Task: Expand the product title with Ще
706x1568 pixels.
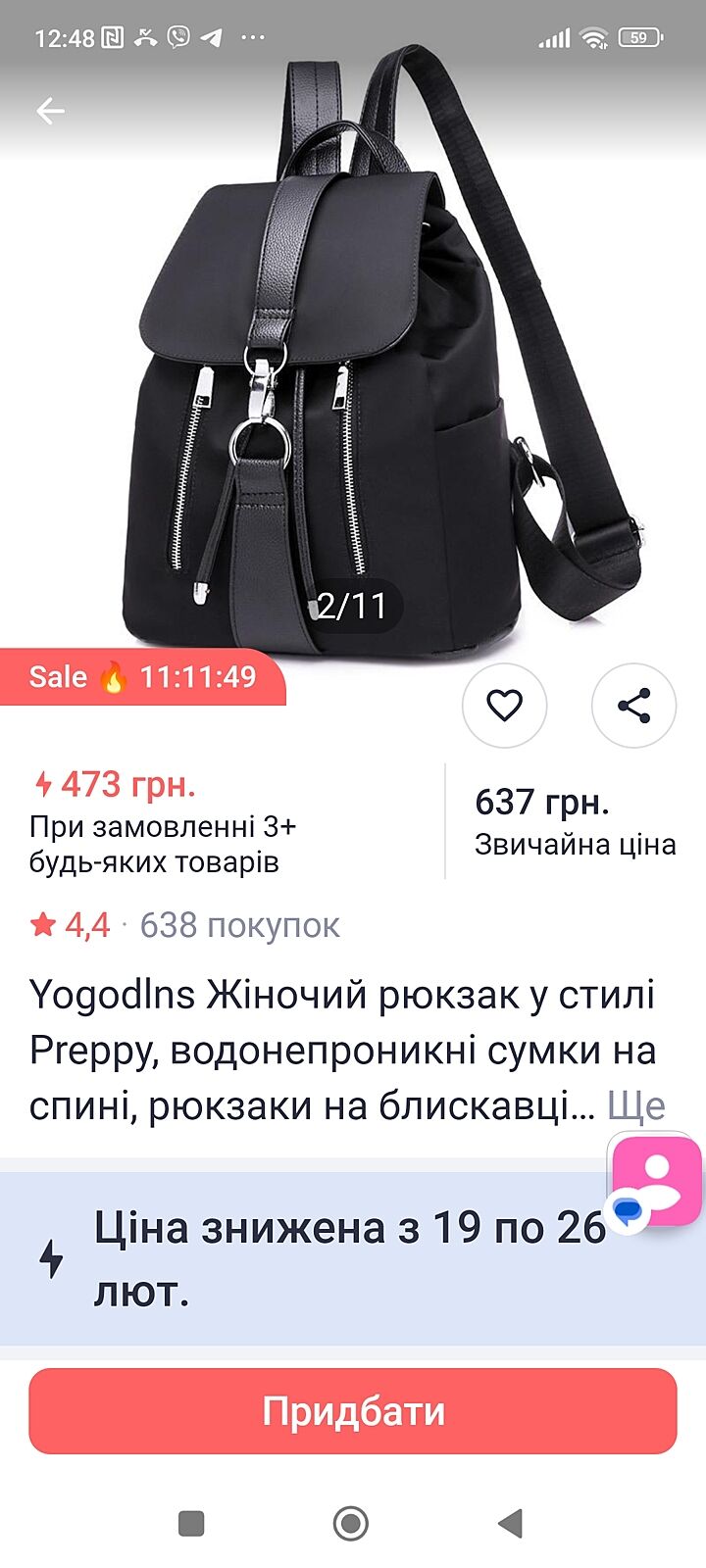Action: coord(636,1105)
